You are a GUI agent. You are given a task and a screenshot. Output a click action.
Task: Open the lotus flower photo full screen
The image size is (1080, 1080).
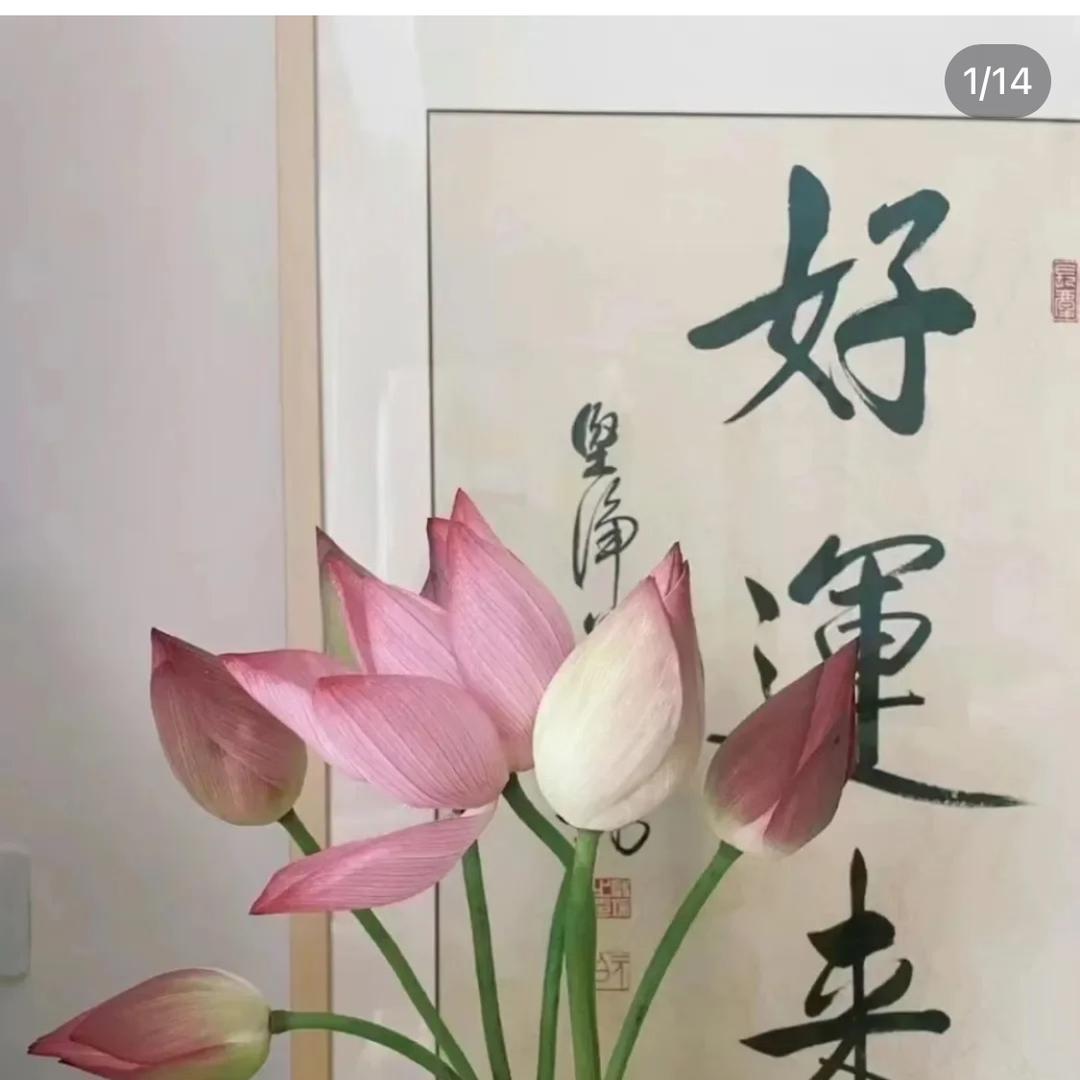pos(540,560)
